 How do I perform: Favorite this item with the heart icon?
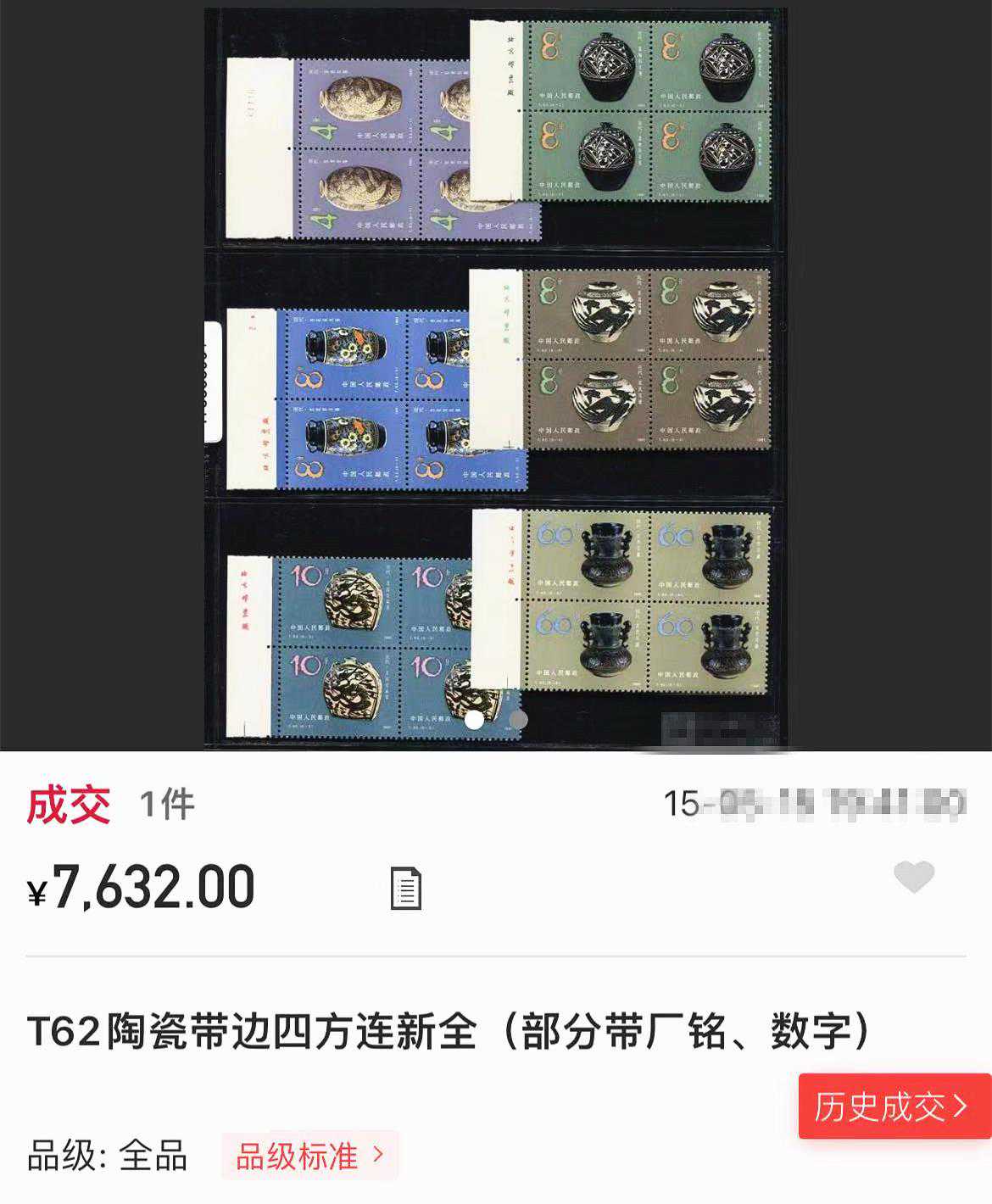click(914, 877)
